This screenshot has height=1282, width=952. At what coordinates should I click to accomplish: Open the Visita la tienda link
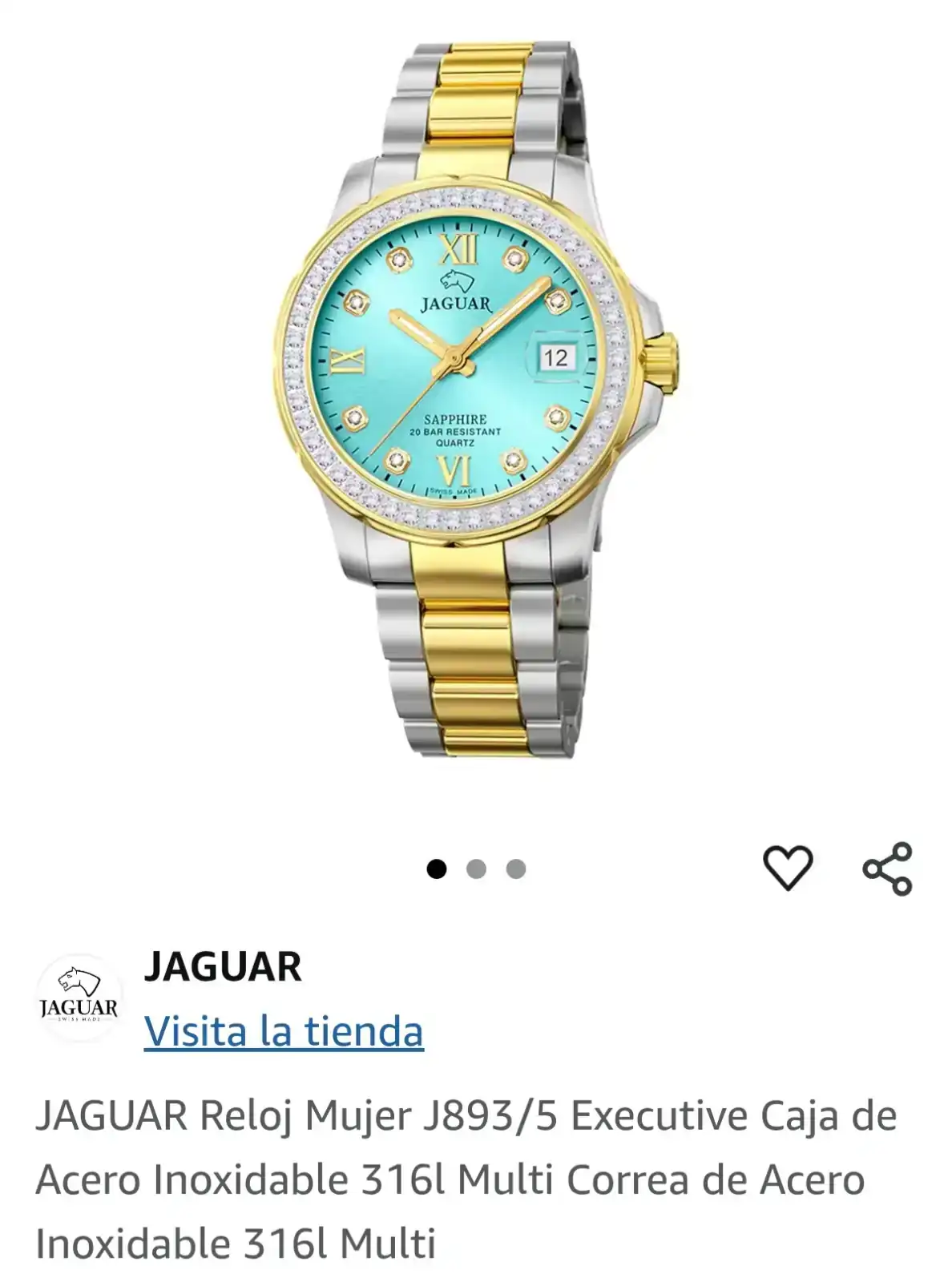[x=284, y=1031]
